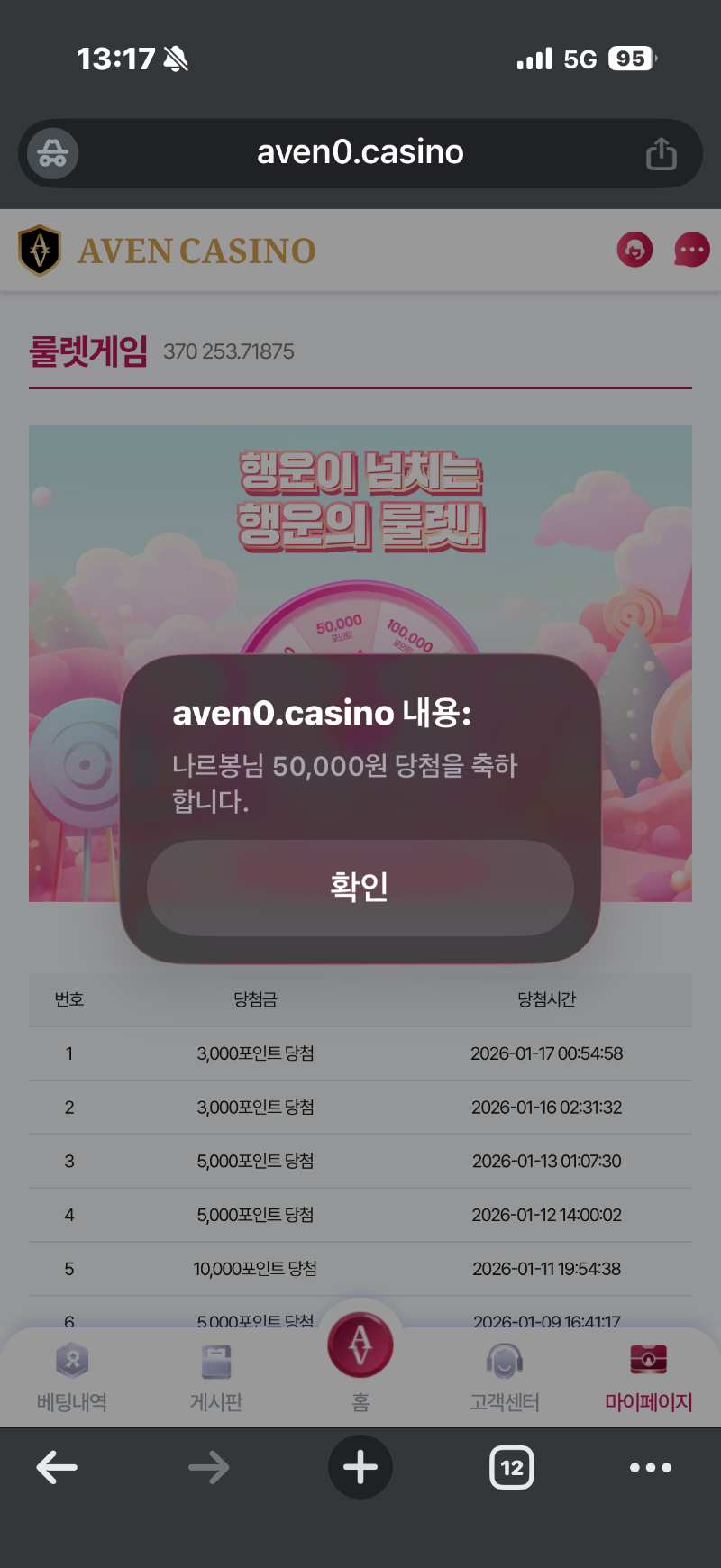The width and height of the screenshot is (721, 1568).
Task: Open the 마이페이지 tab
Action: point(649,1377)
